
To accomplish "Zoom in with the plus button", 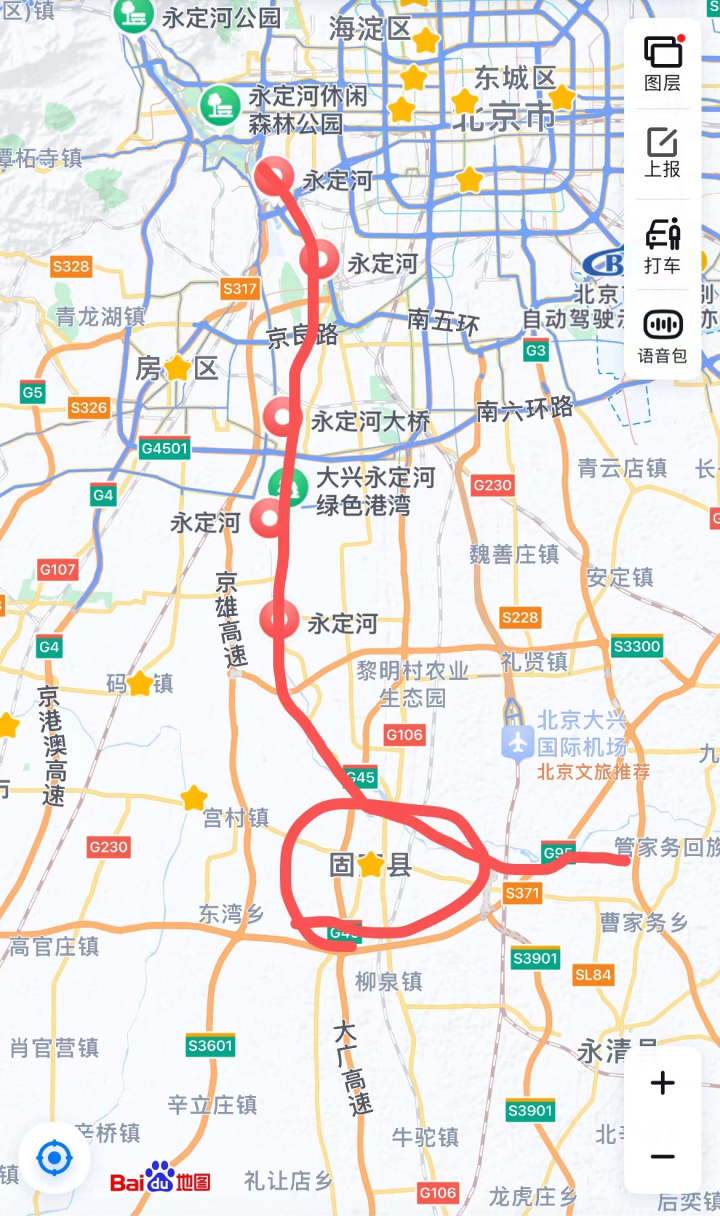I will [662, 1083].
